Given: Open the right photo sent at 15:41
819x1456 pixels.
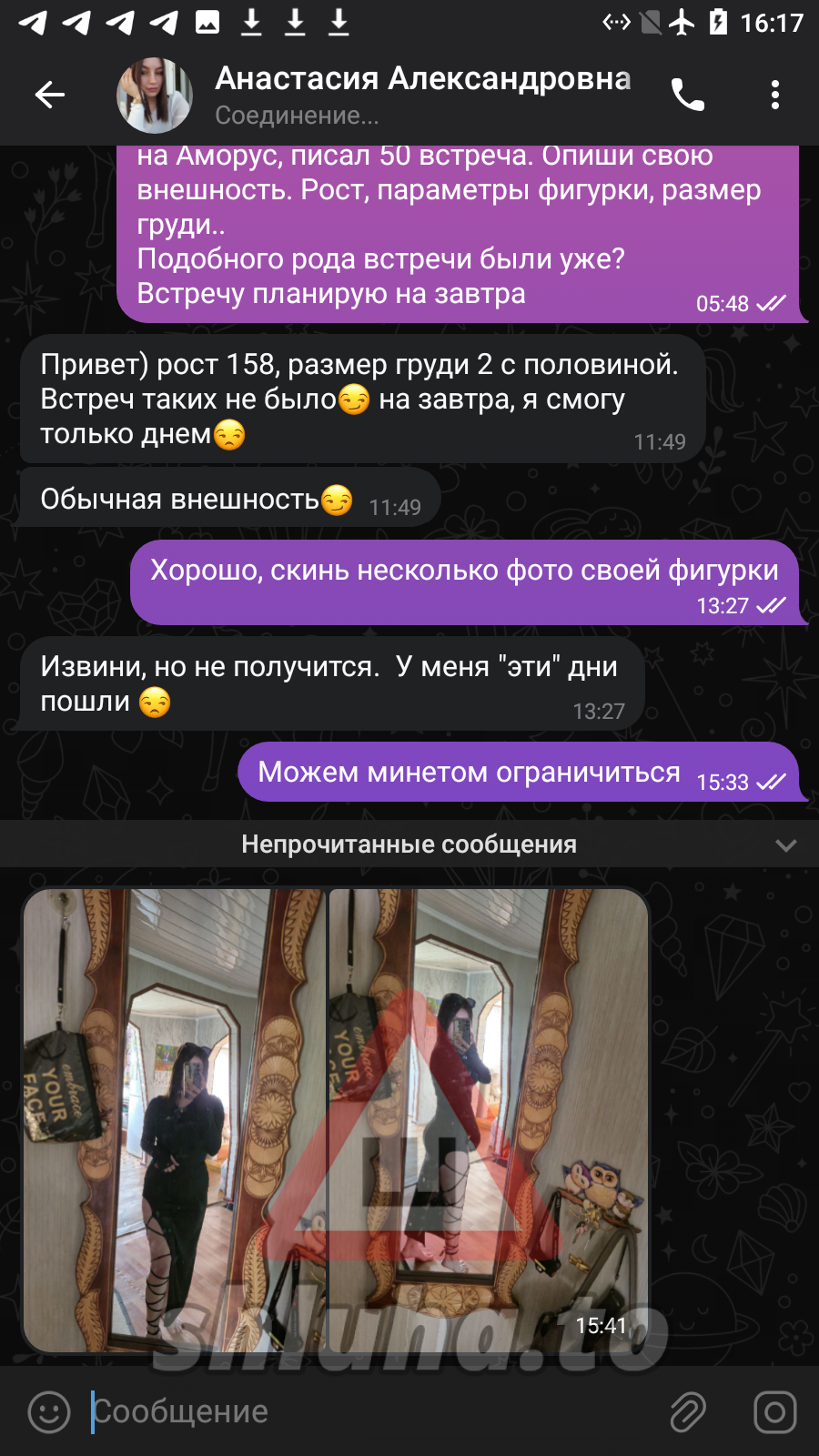Looking at the screenshot, I should (x=489, y=1119).
